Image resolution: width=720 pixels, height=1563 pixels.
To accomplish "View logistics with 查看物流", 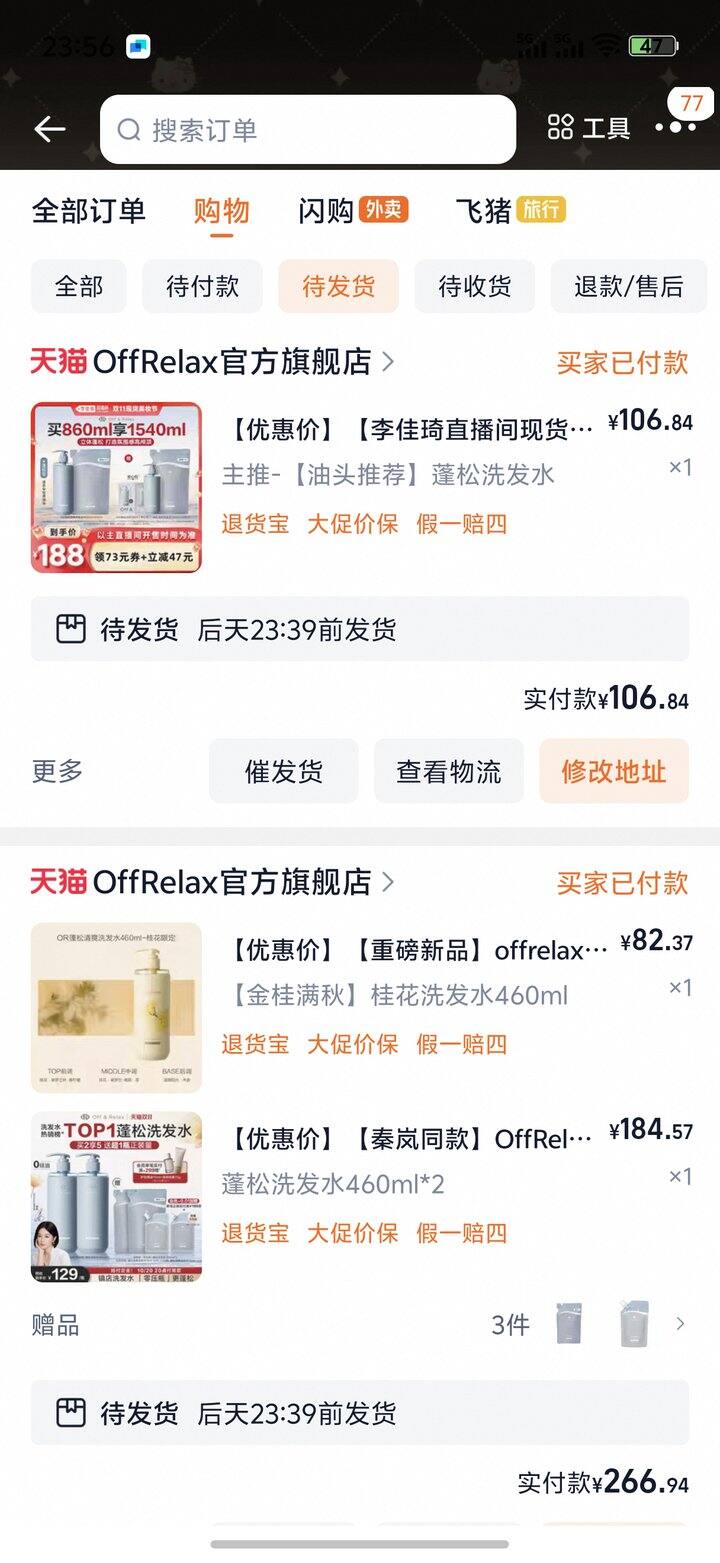I will pyautogui.click(x=448, y=771).
